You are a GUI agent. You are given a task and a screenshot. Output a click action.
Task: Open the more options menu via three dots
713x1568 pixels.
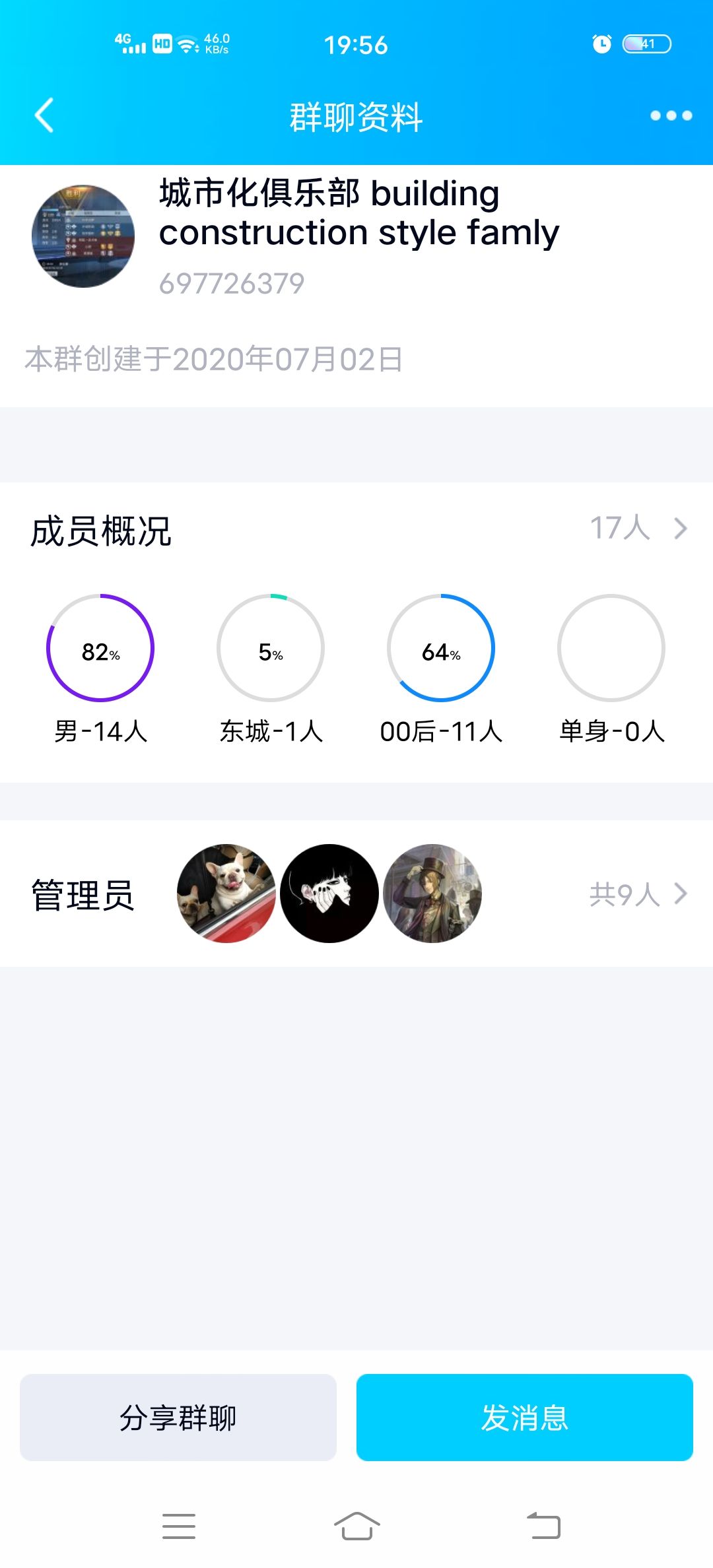(x=668, y=115)
